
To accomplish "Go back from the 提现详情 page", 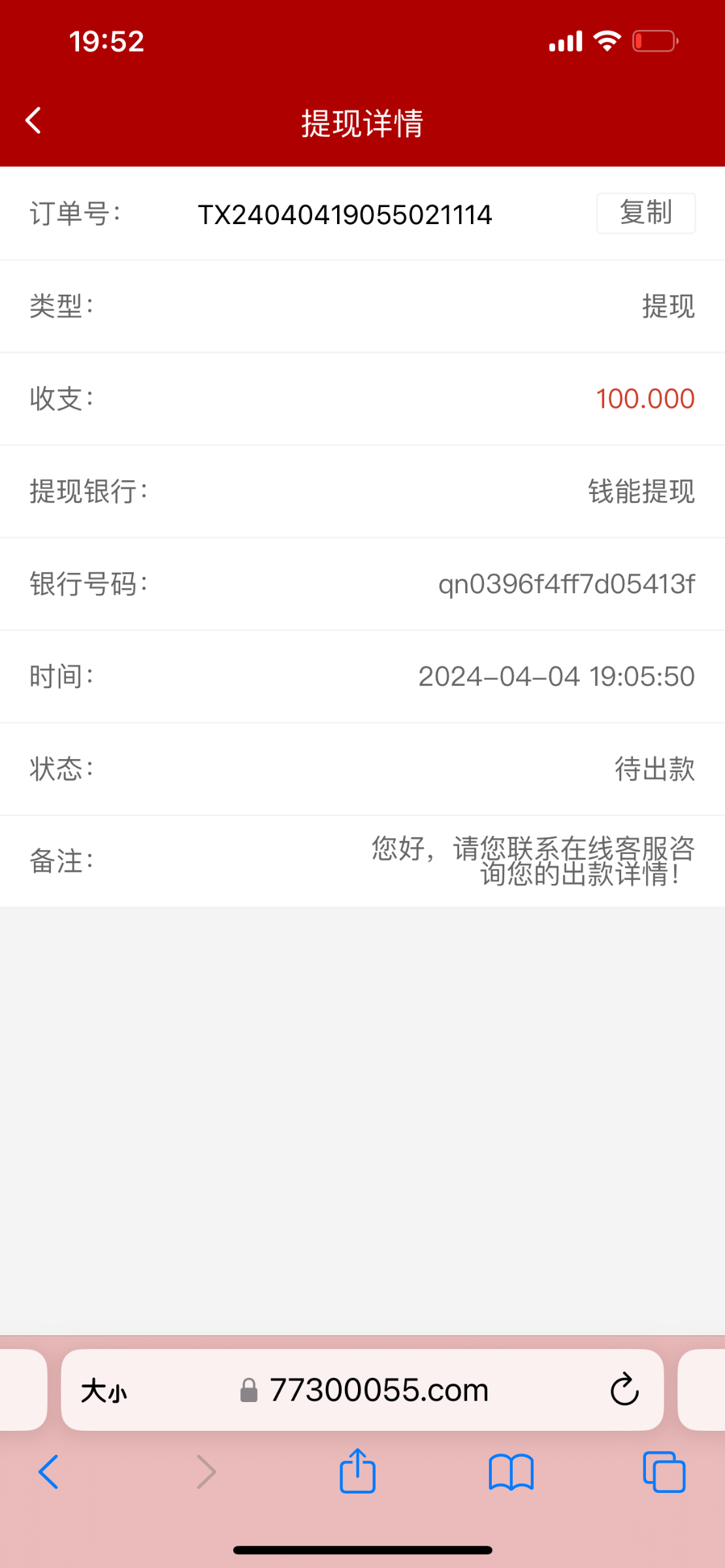I will (x=33, y=121).
